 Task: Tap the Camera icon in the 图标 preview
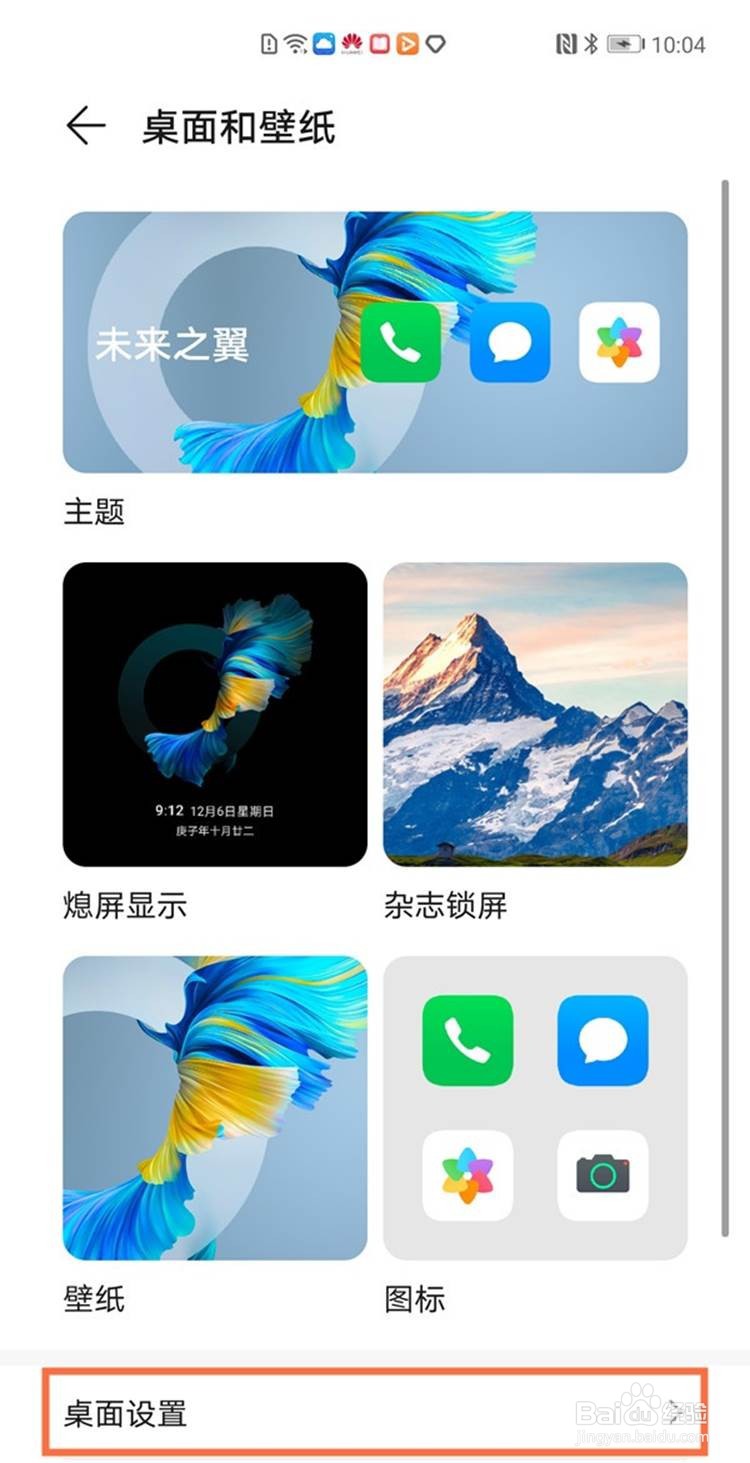point(601,1175)
